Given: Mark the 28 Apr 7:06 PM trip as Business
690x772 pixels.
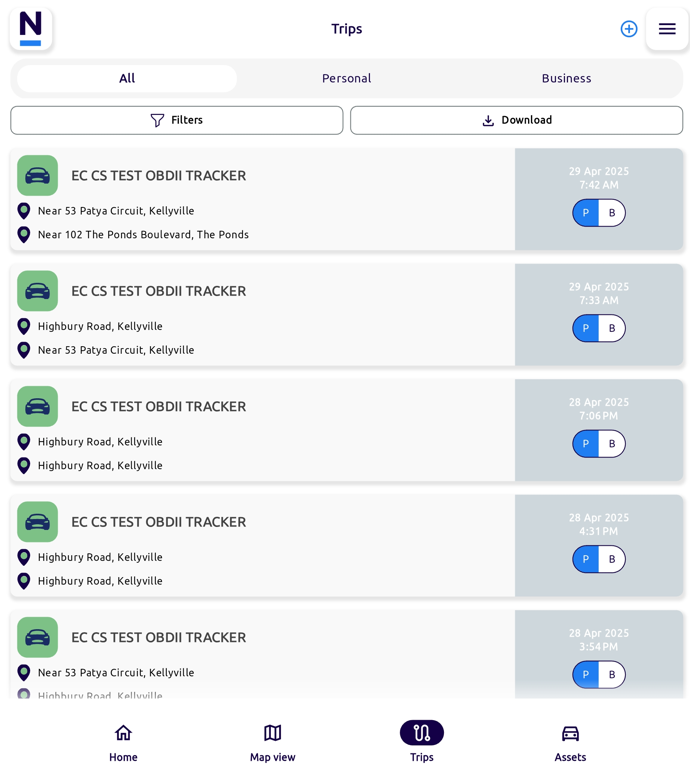Looking at the screenshot, I should (612, 444).
